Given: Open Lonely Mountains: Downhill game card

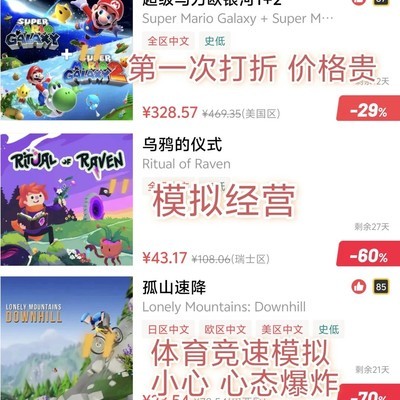Looking at the screenshot, I should click(x=200, y=338).
